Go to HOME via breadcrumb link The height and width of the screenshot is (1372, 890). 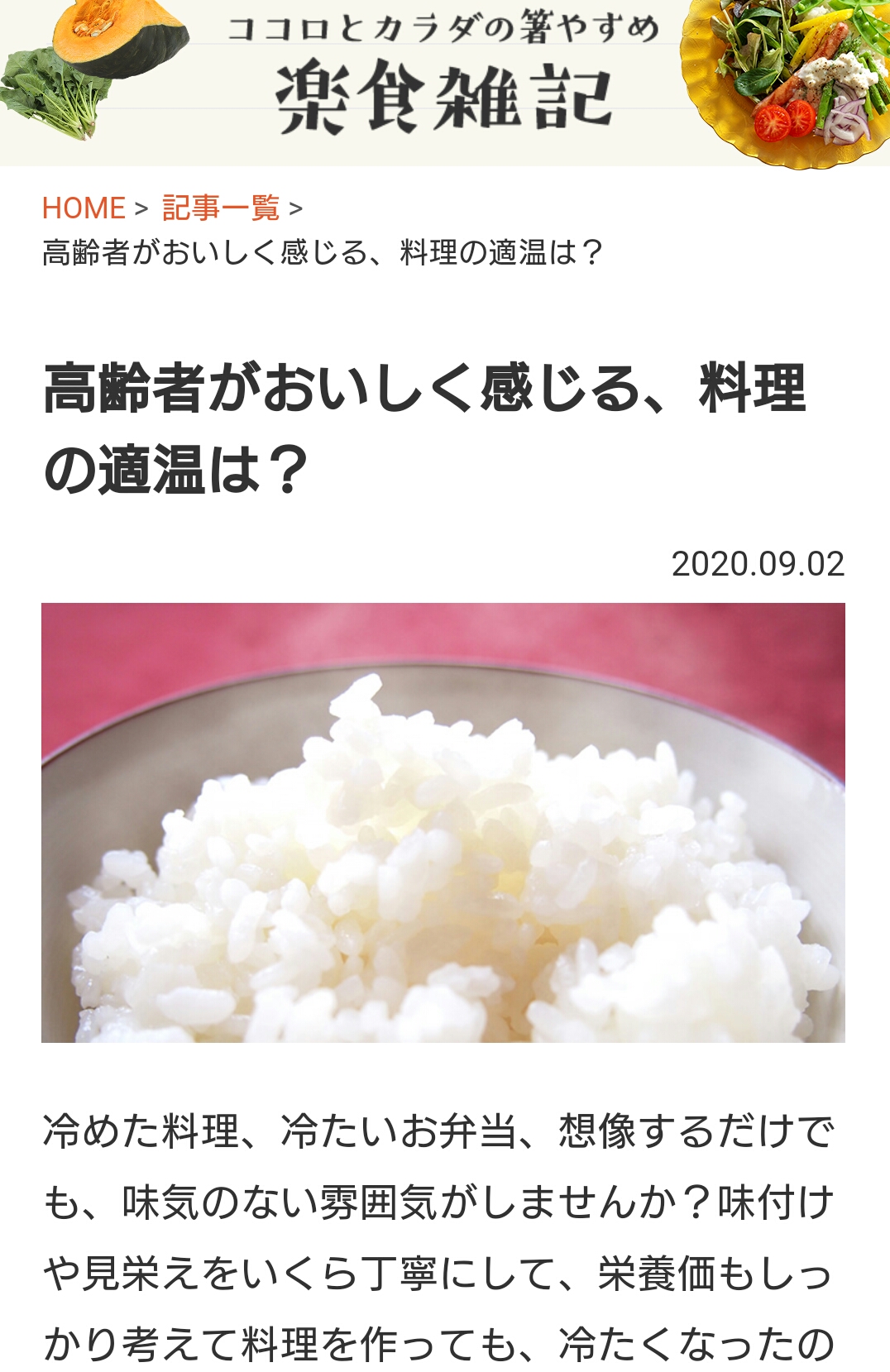tap(84, 208)
